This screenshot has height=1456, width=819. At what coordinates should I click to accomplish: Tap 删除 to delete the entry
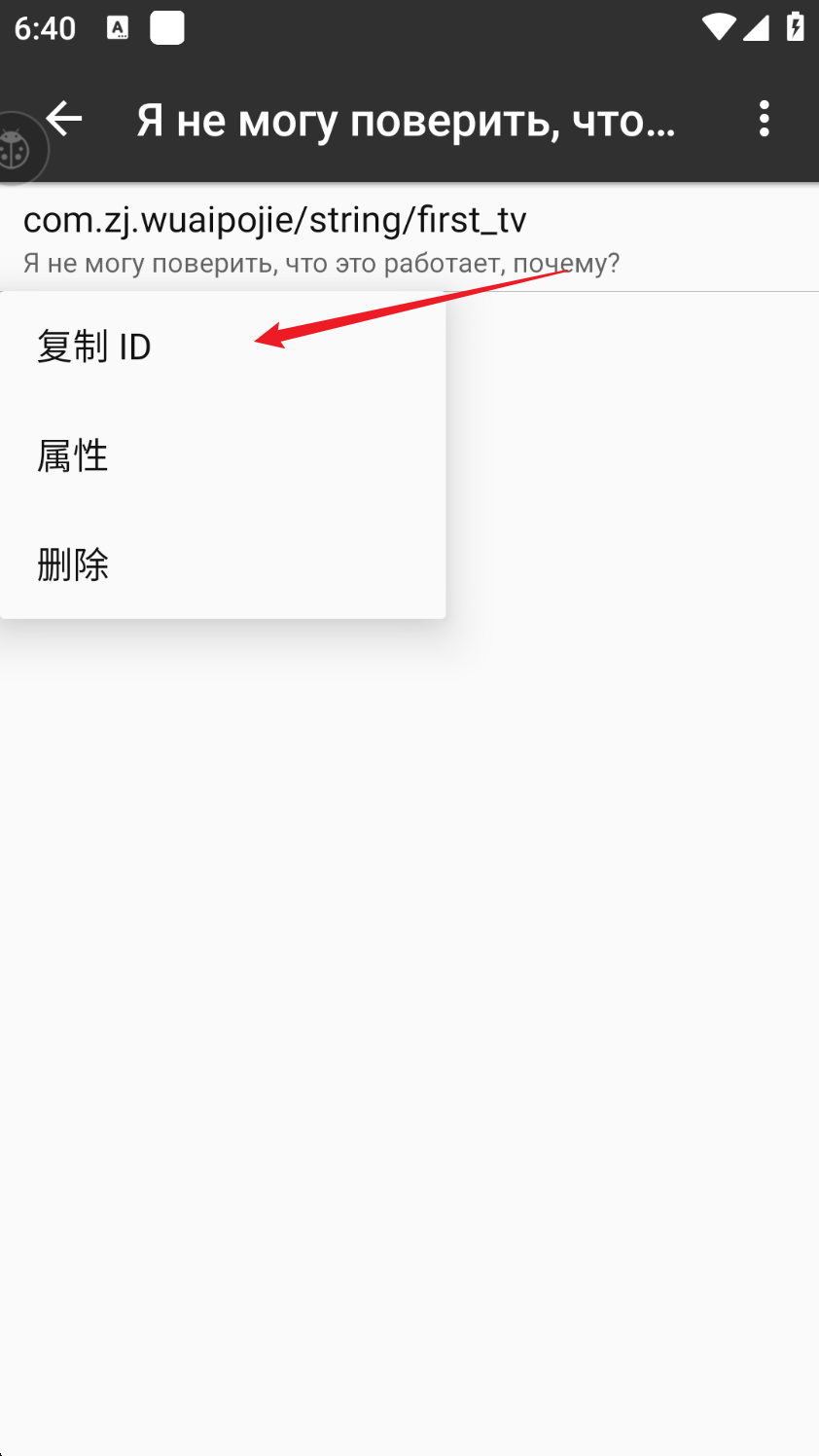coord(73,564)
